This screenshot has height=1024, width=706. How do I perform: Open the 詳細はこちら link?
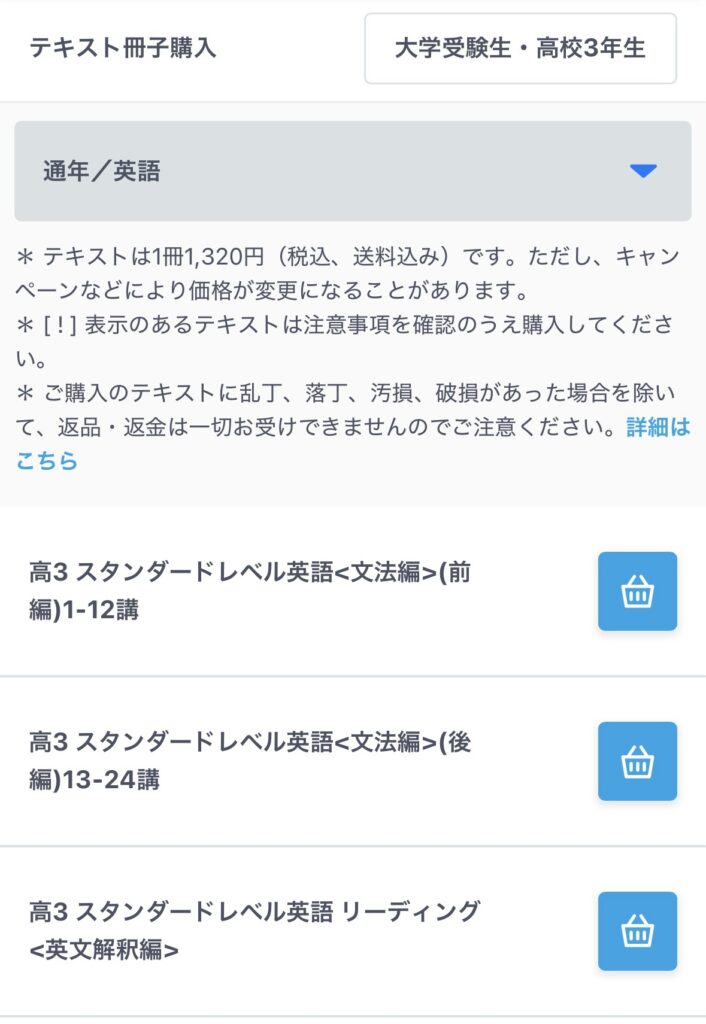657,429
